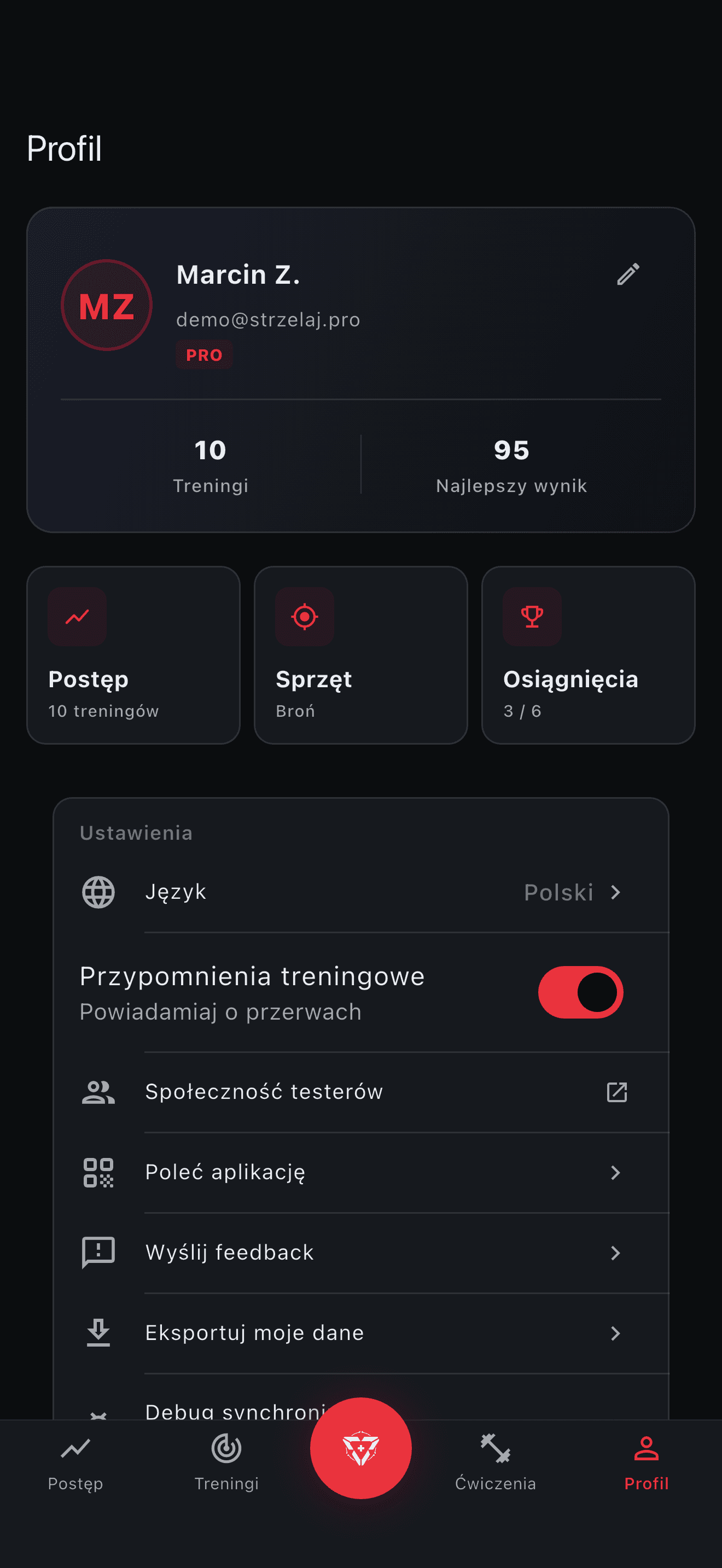
Task: Open Sprzęt via the crosshair icon
Action: point(304,617)
